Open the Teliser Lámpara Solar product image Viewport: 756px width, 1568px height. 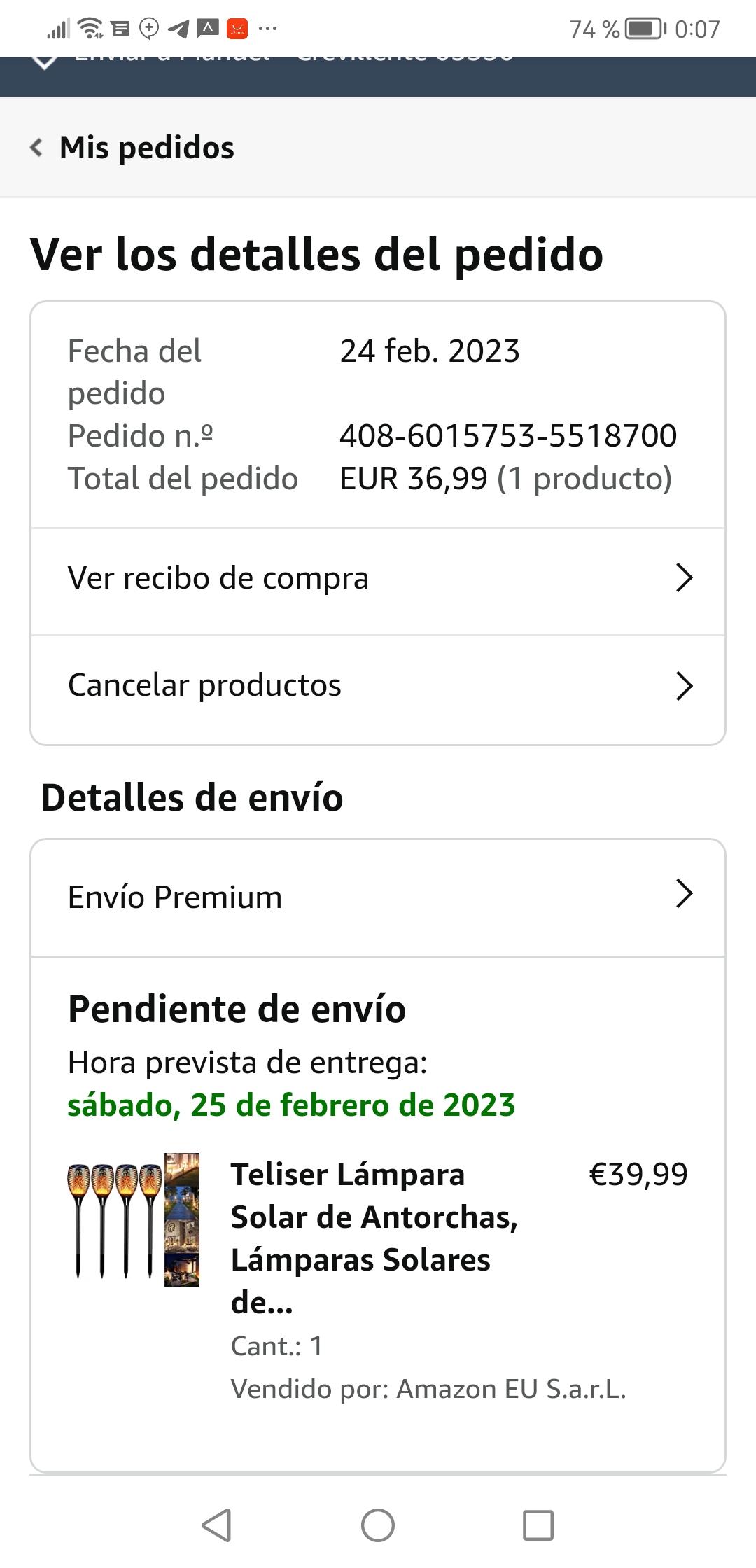[x=133, y=1219]
